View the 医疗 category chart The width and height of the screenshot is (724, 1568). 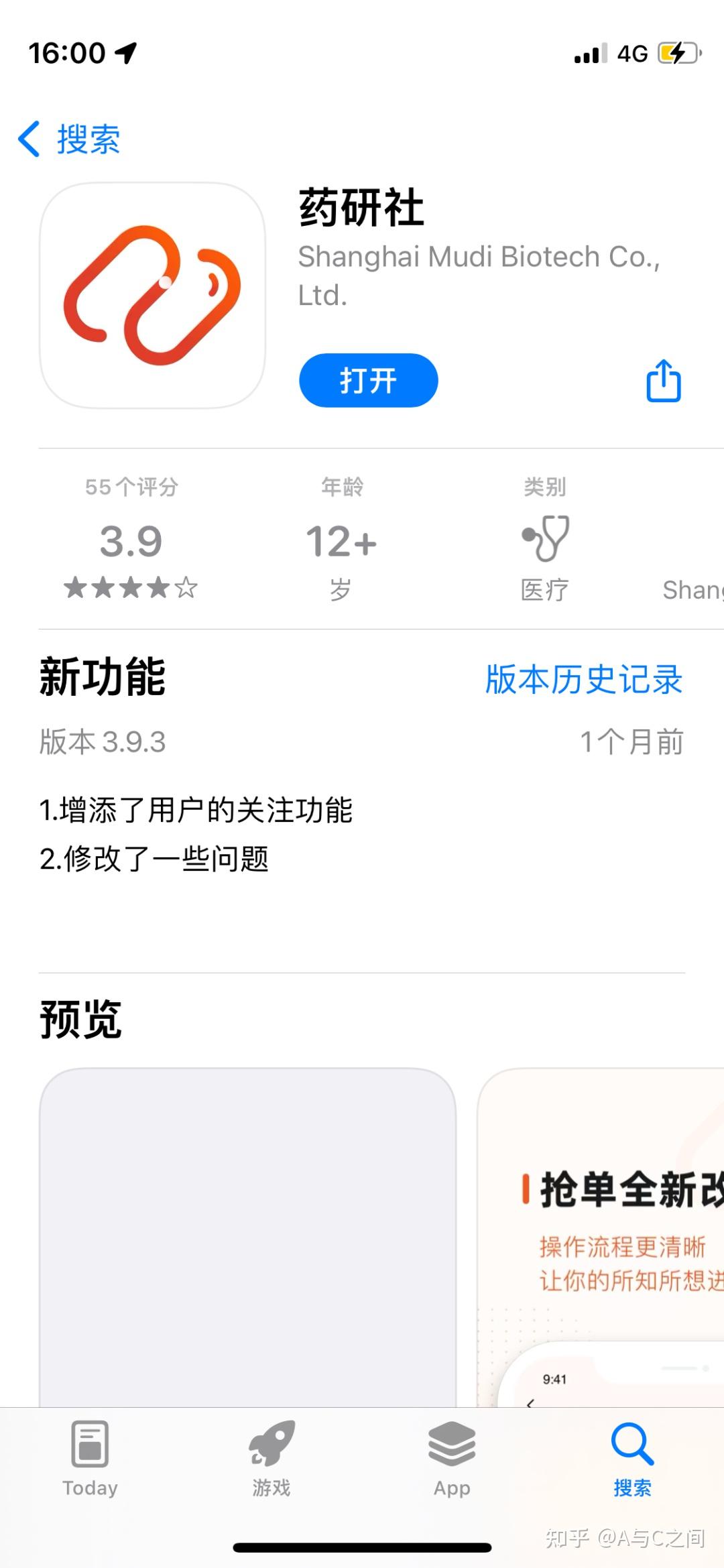[x=544, y=540]
